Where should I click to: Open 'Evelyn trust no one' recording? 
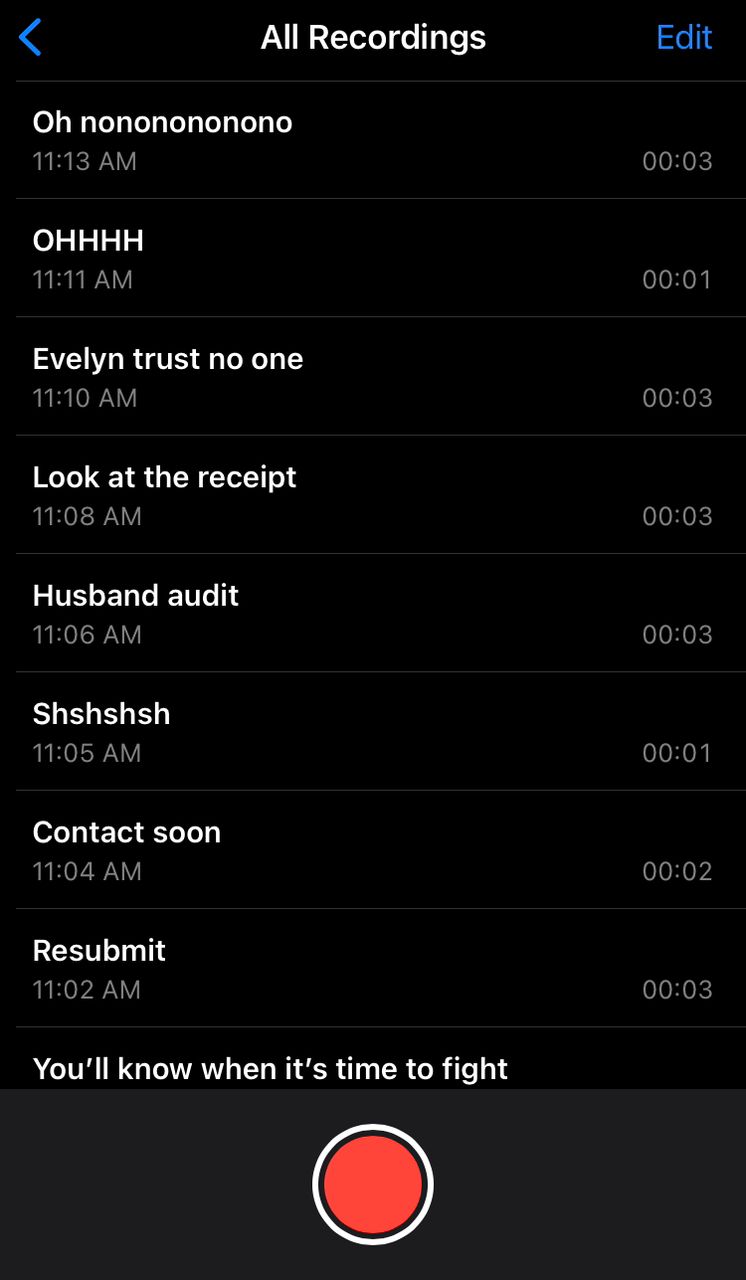pos(373,377)
